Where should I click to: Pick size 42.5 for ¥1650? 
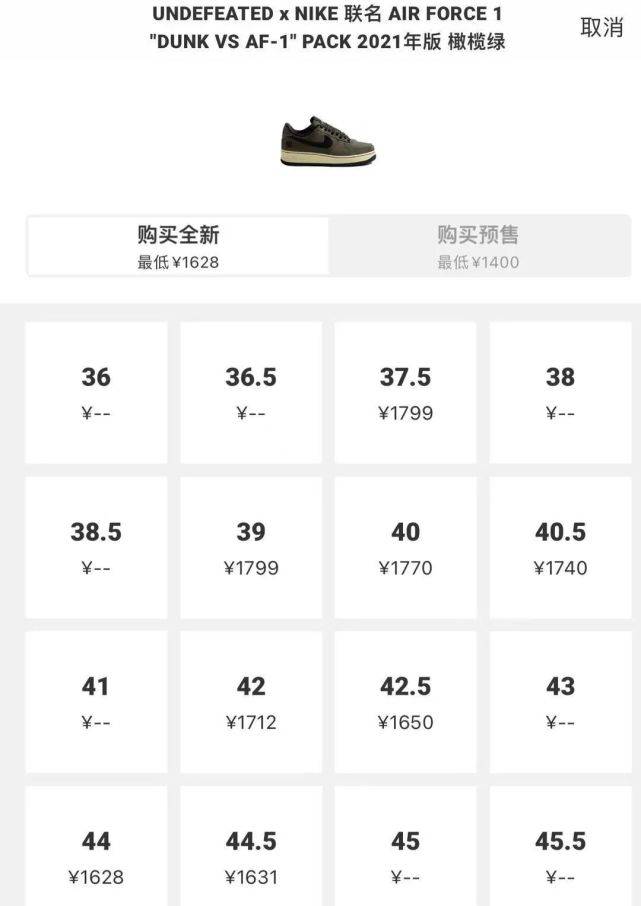click(405, 702)
